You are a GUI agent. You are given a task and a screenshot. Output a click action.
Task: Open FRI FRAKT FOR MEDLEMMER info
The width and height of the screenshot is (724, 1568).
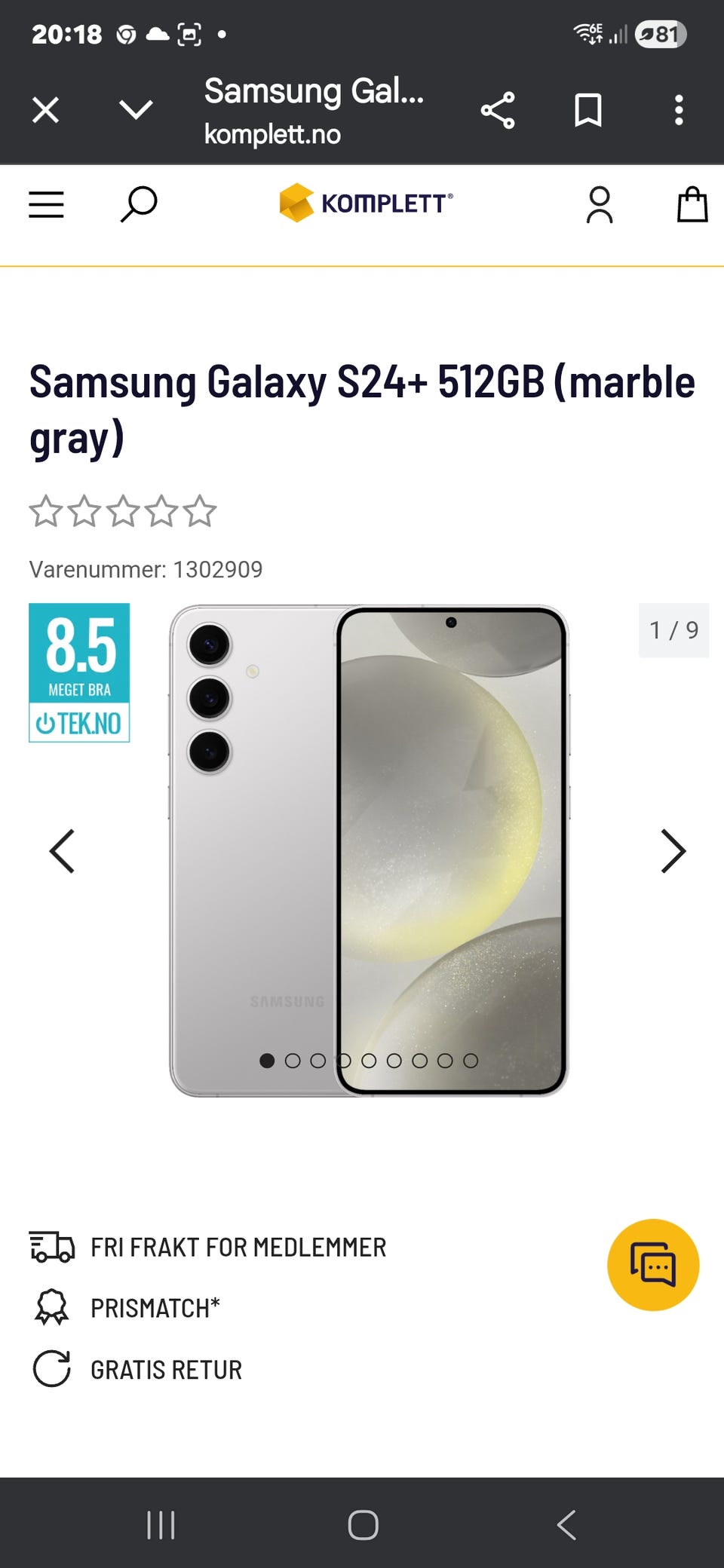click(238, 1247)
